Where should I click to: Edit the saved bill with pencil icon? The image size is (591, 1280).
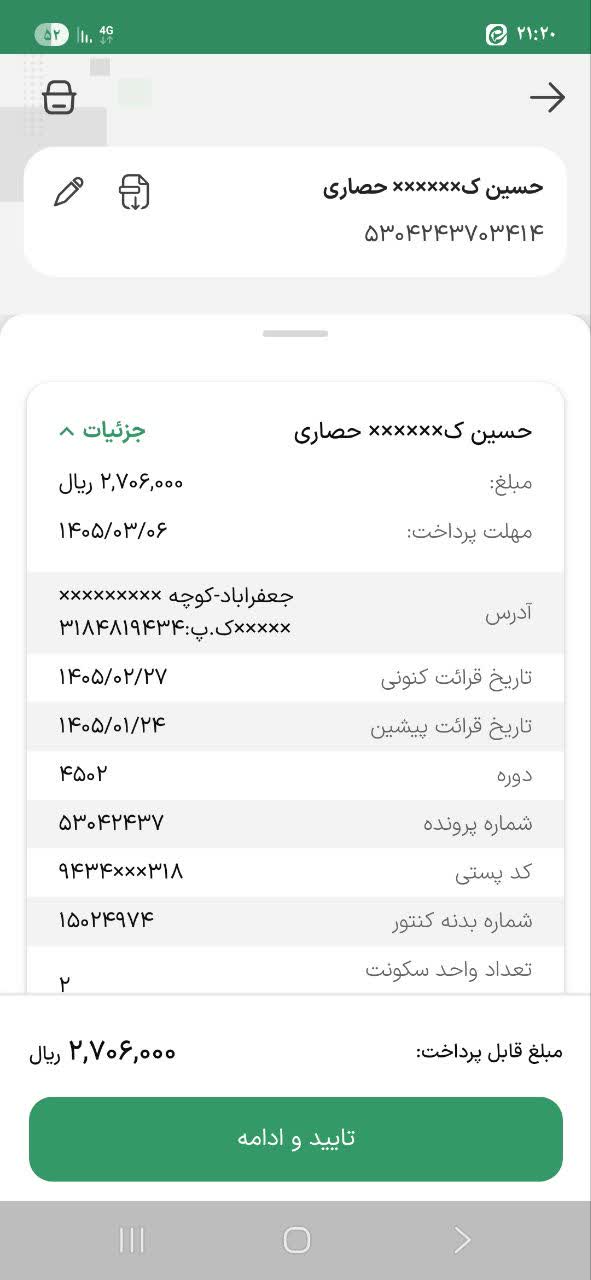69,191
